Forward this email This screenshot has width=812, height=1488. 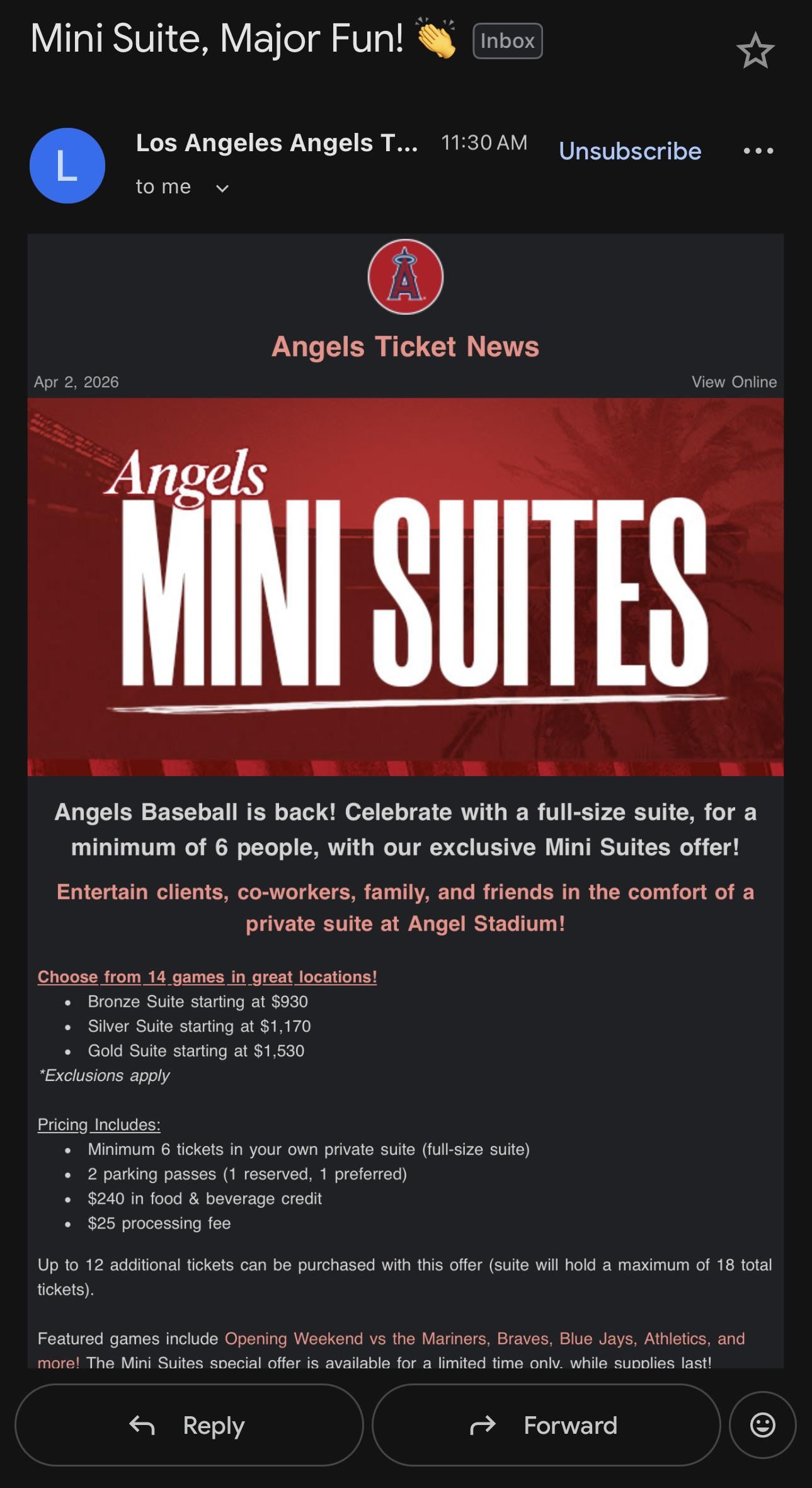click(546, 1425)
